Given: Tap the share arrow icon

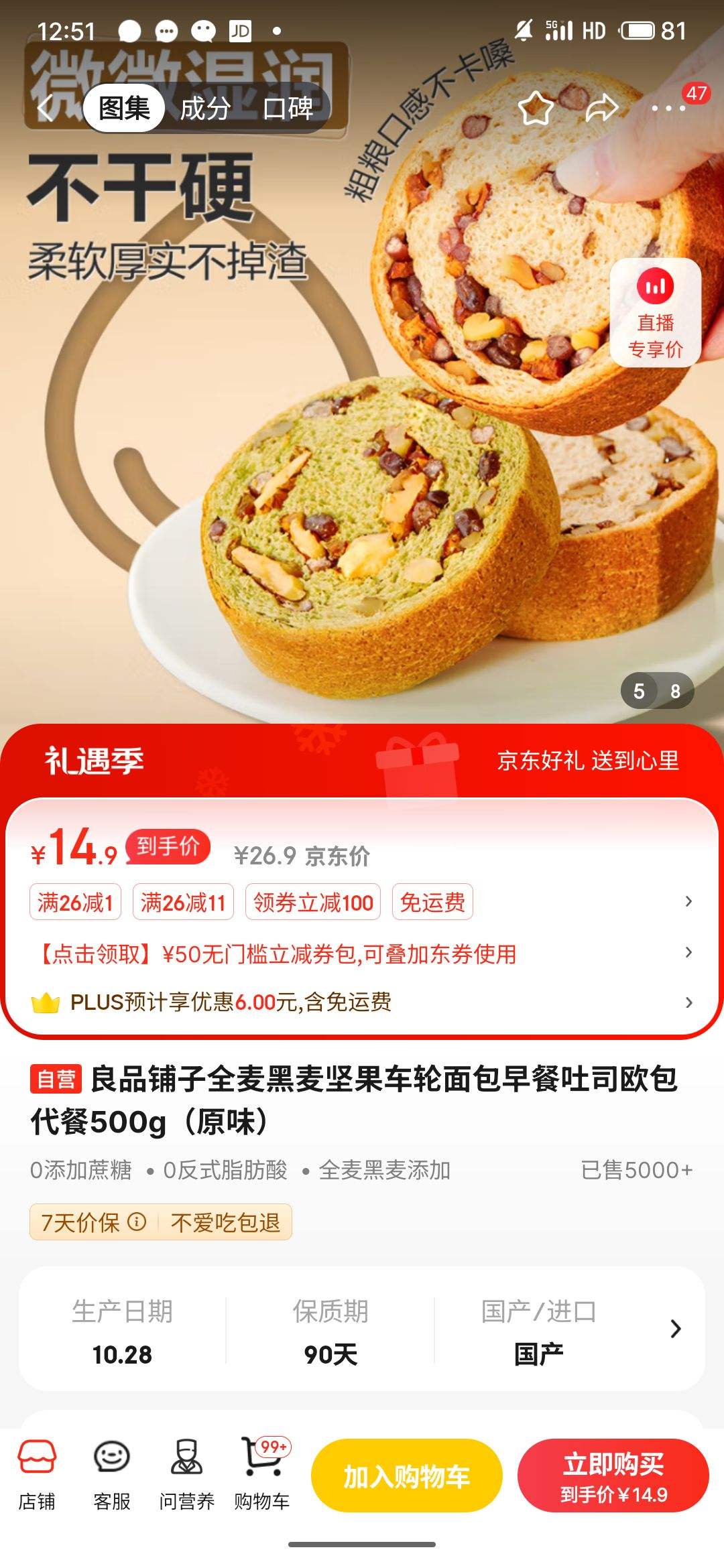Looking at the screenshot, I should [602, 107].
